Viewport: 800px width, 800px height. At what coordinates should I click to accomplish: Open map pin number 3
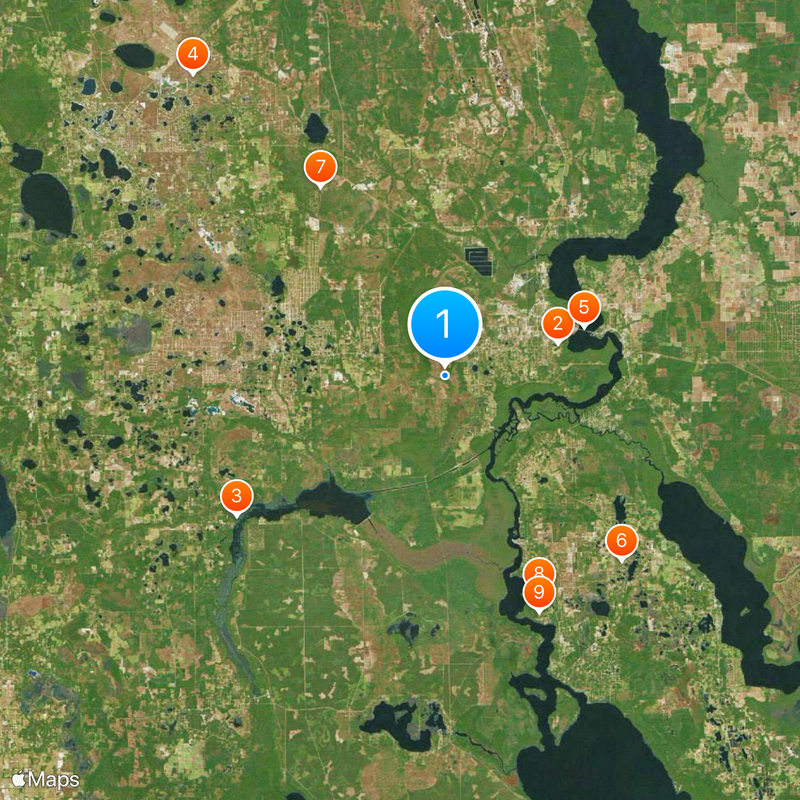click(x=236, y=495)
